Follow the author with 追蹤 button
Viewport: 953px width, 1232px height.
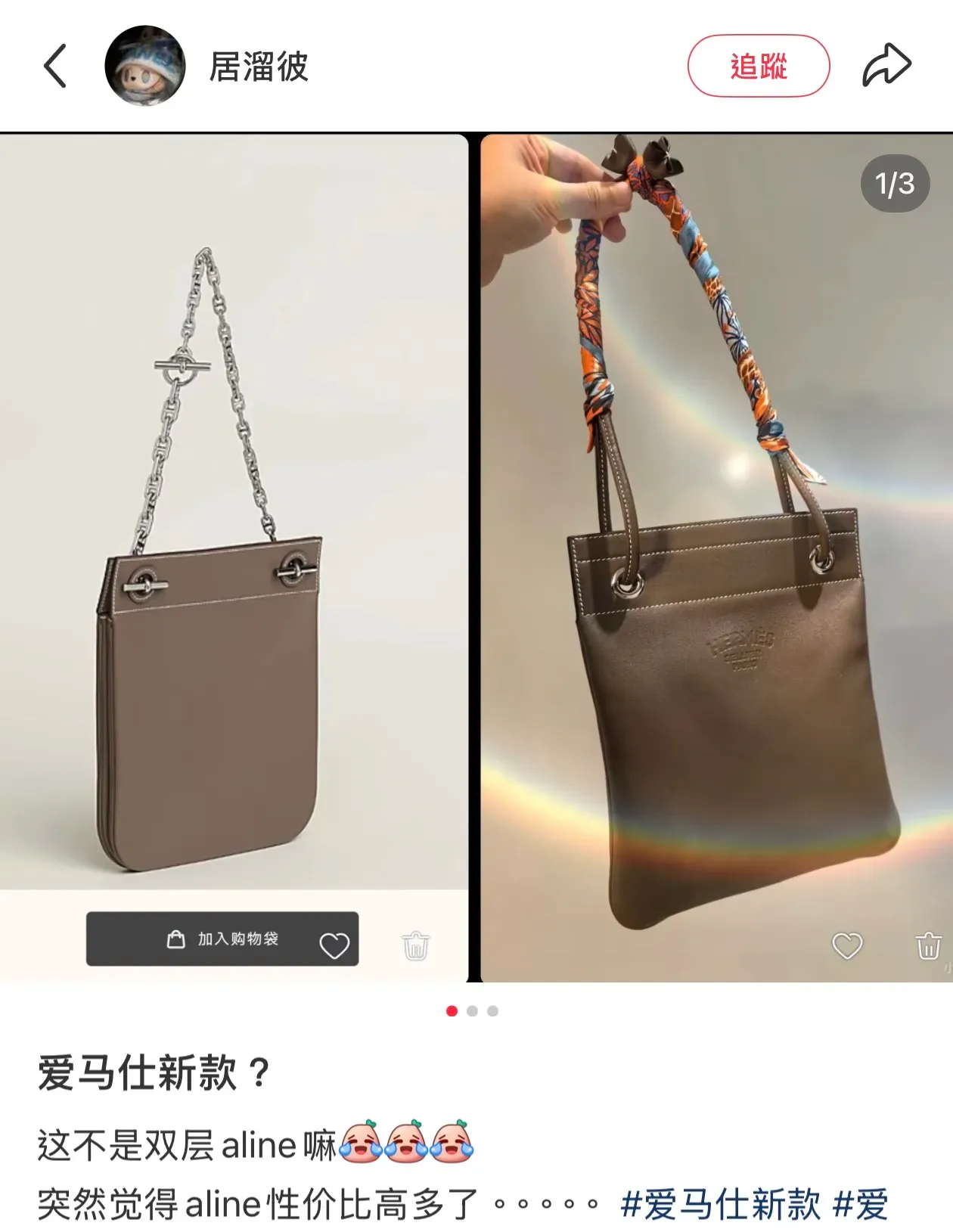(758, 66)
